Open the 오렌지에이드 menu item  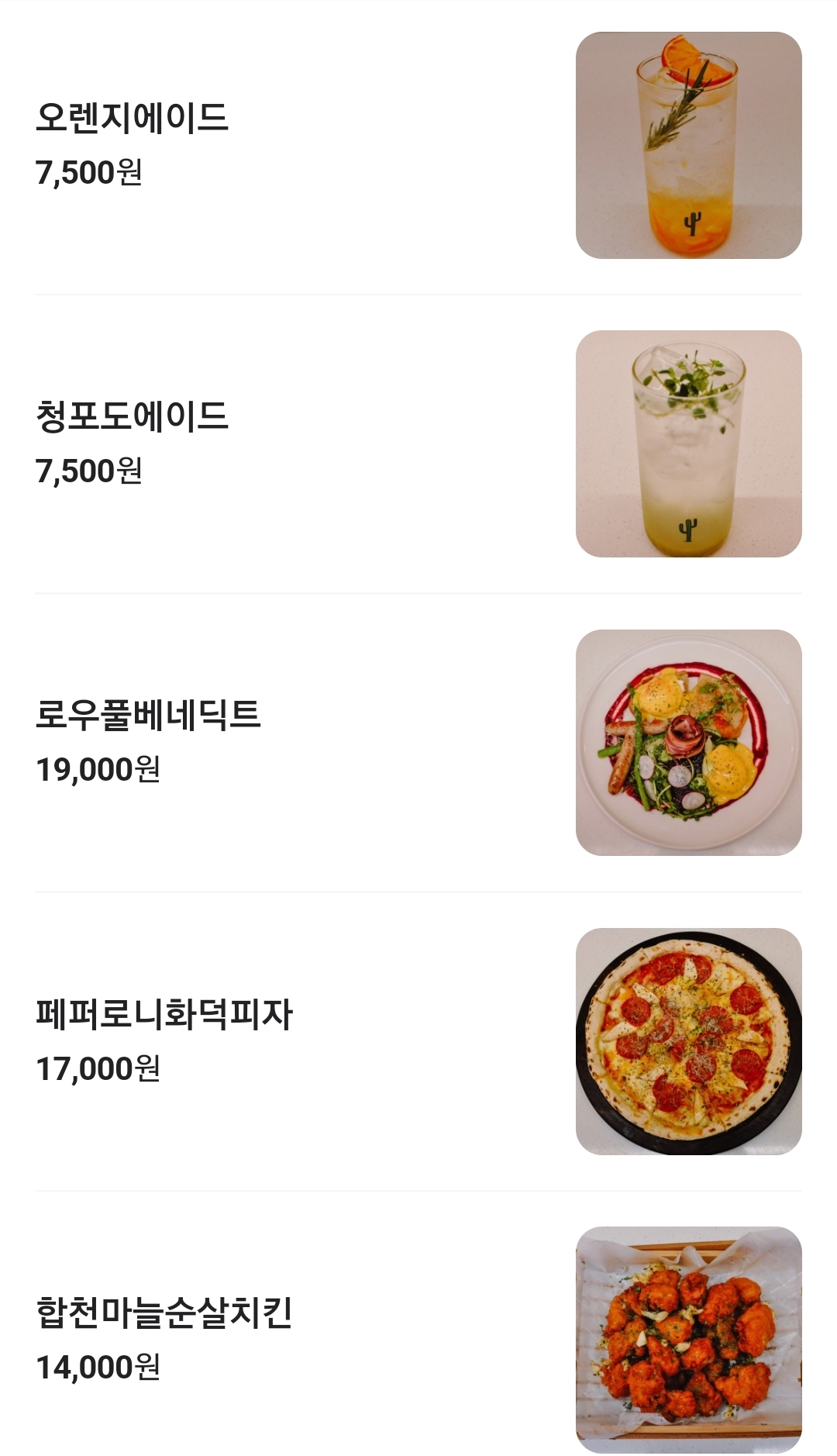(133, 118)
